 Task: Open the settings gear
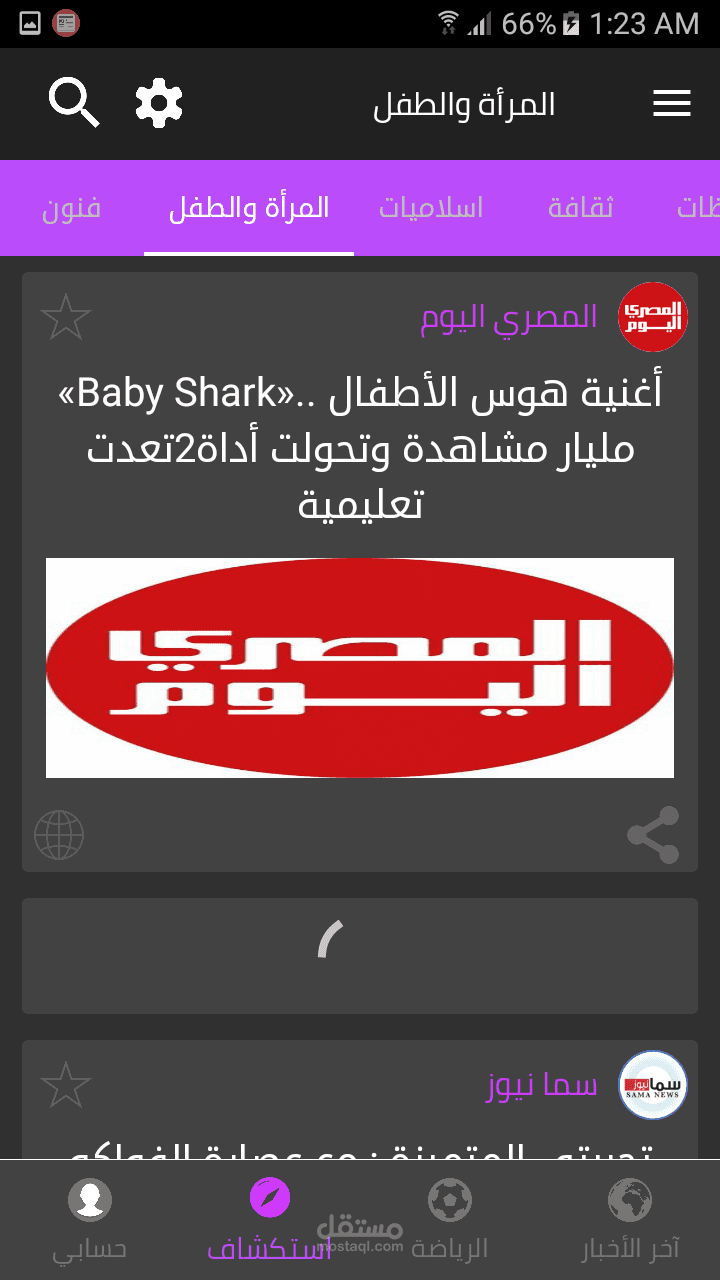click(x=159, y=103)
